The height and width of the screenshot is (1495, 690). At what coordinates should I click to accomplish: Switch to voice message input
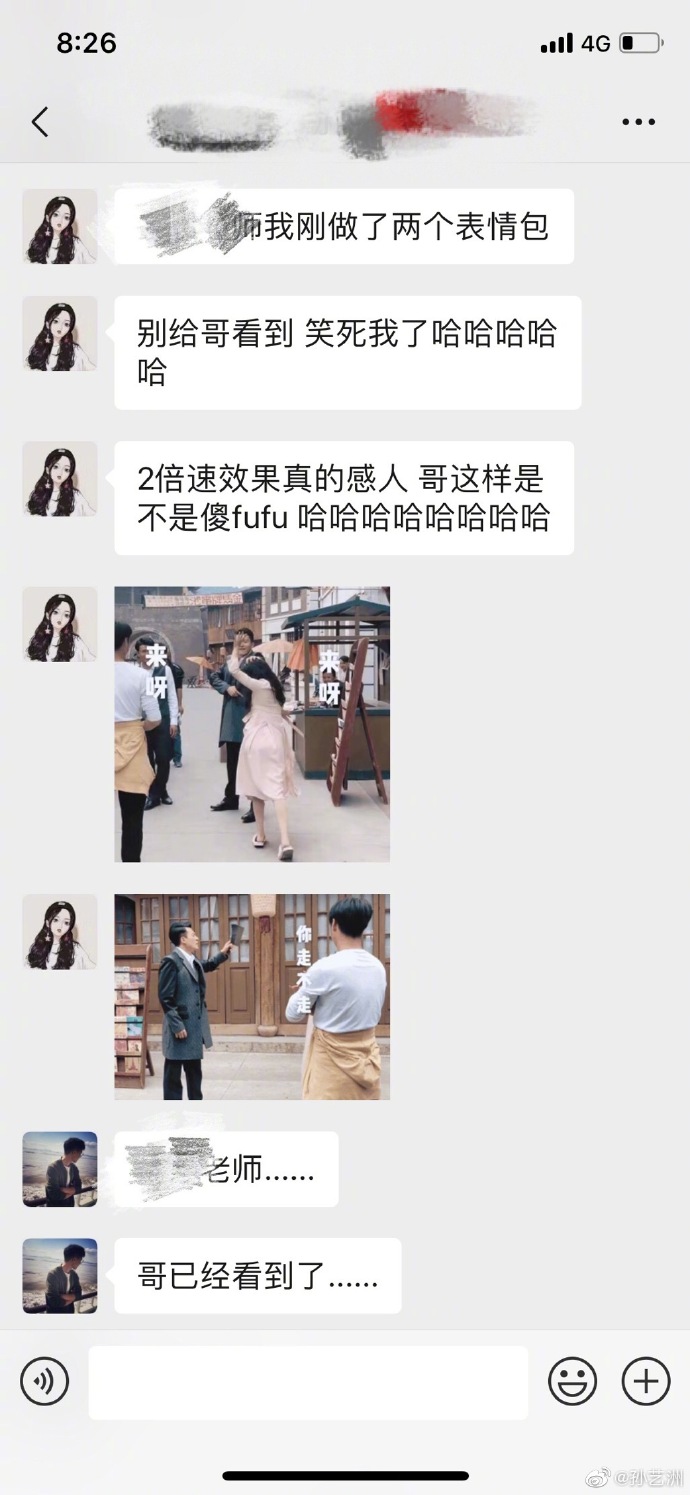coord(45,1382)
